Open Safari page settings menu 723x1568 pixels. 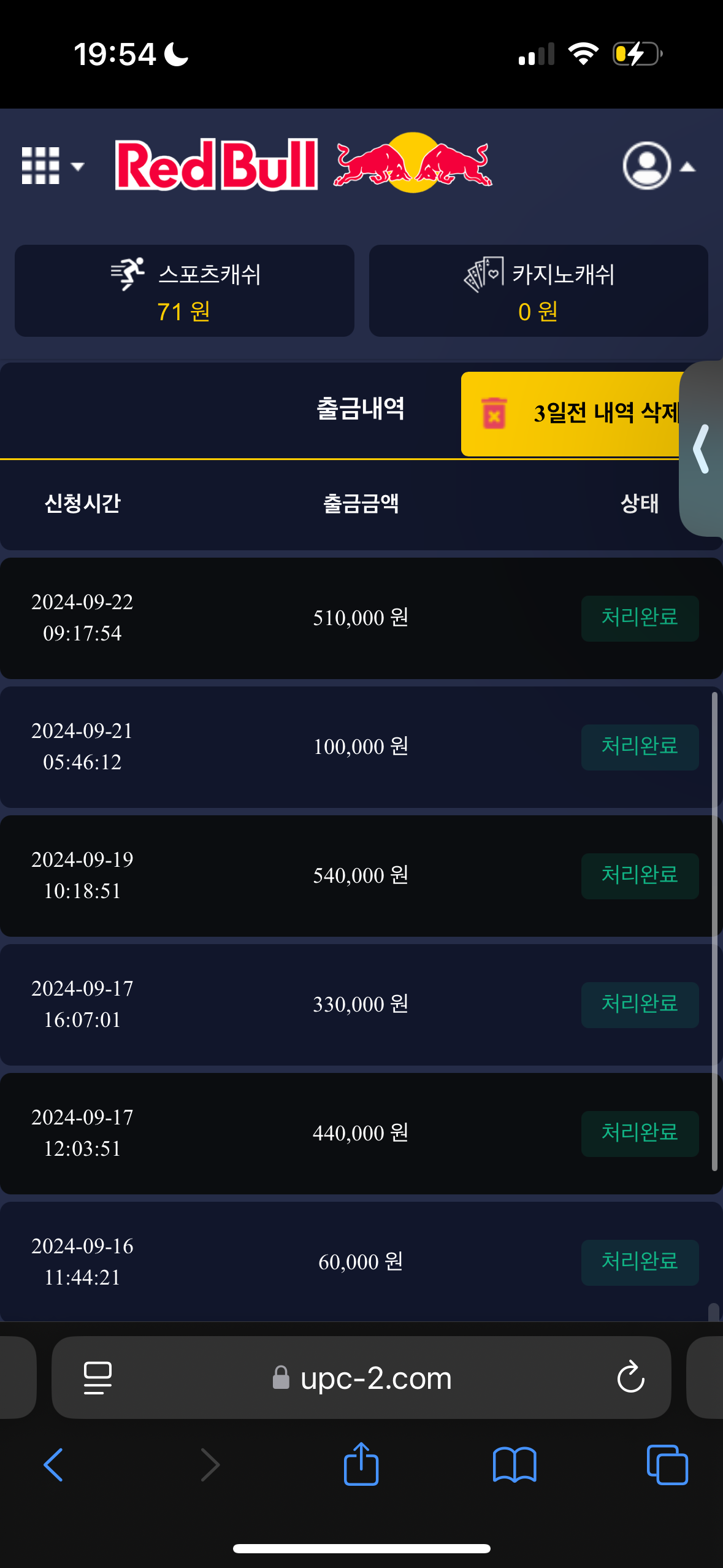pos(98,1377)
